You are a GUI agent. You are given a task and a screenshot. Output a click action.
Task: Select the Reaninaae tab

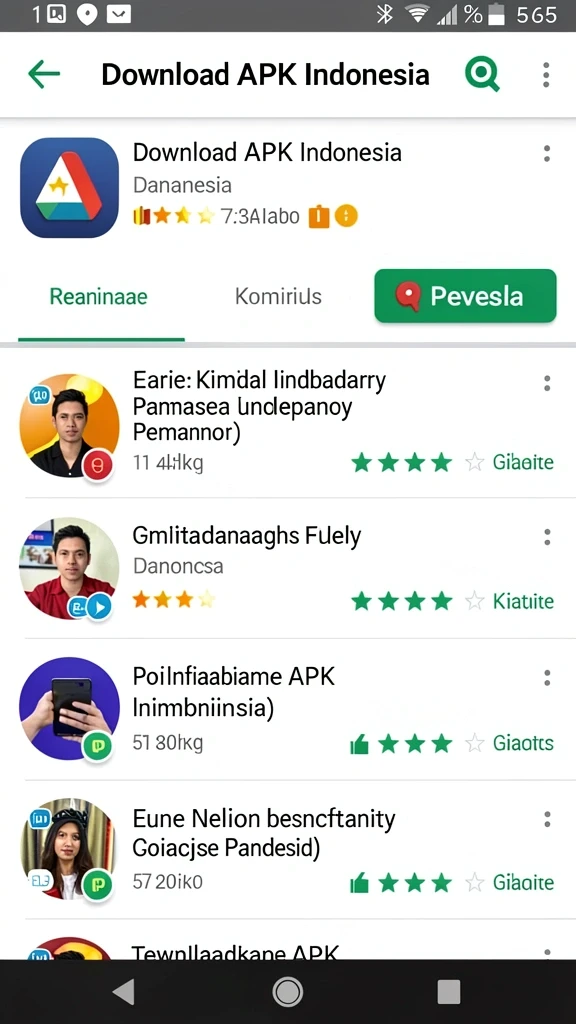99,296
